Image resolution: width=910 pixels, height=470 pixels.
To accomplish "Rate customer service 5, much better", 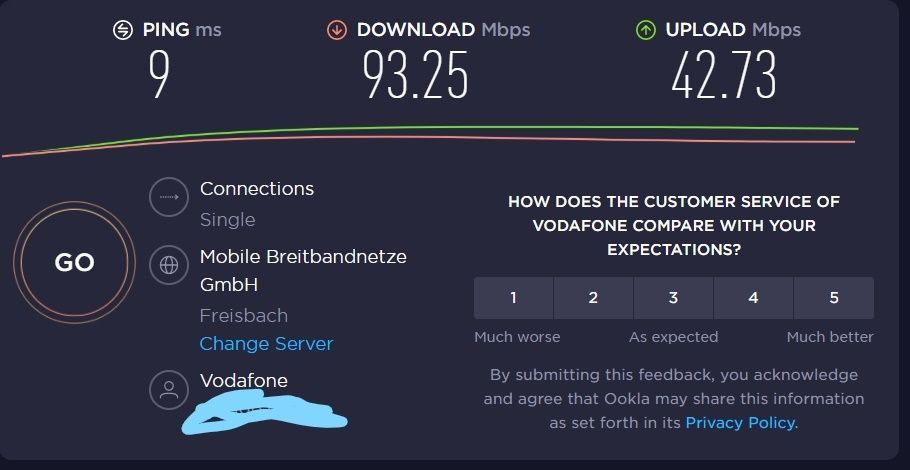I will [x=833, y=298].
